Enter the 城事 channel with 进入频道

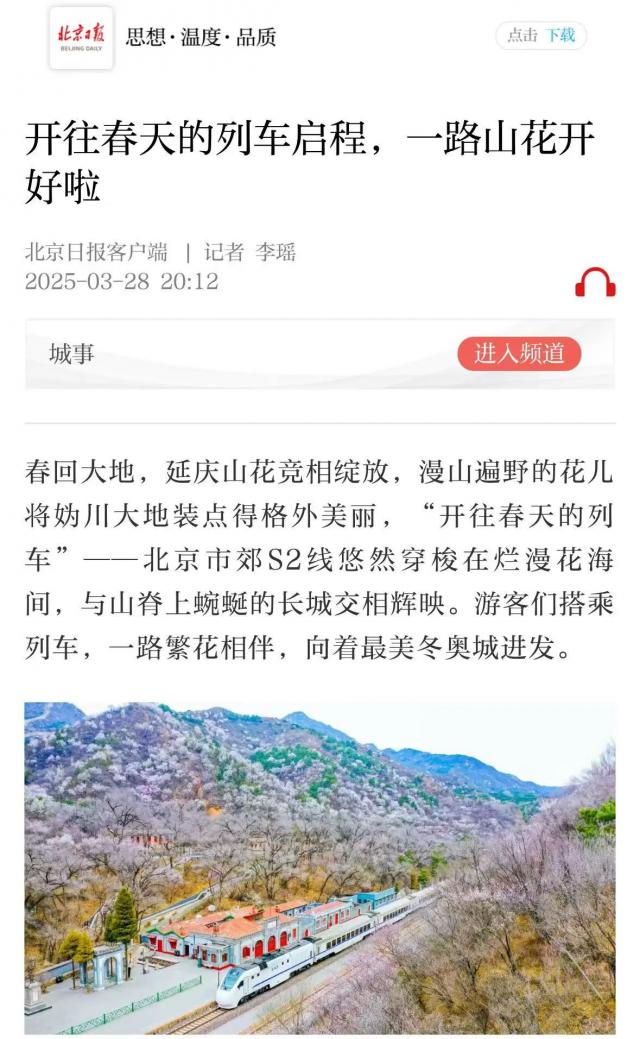point(519,353)
